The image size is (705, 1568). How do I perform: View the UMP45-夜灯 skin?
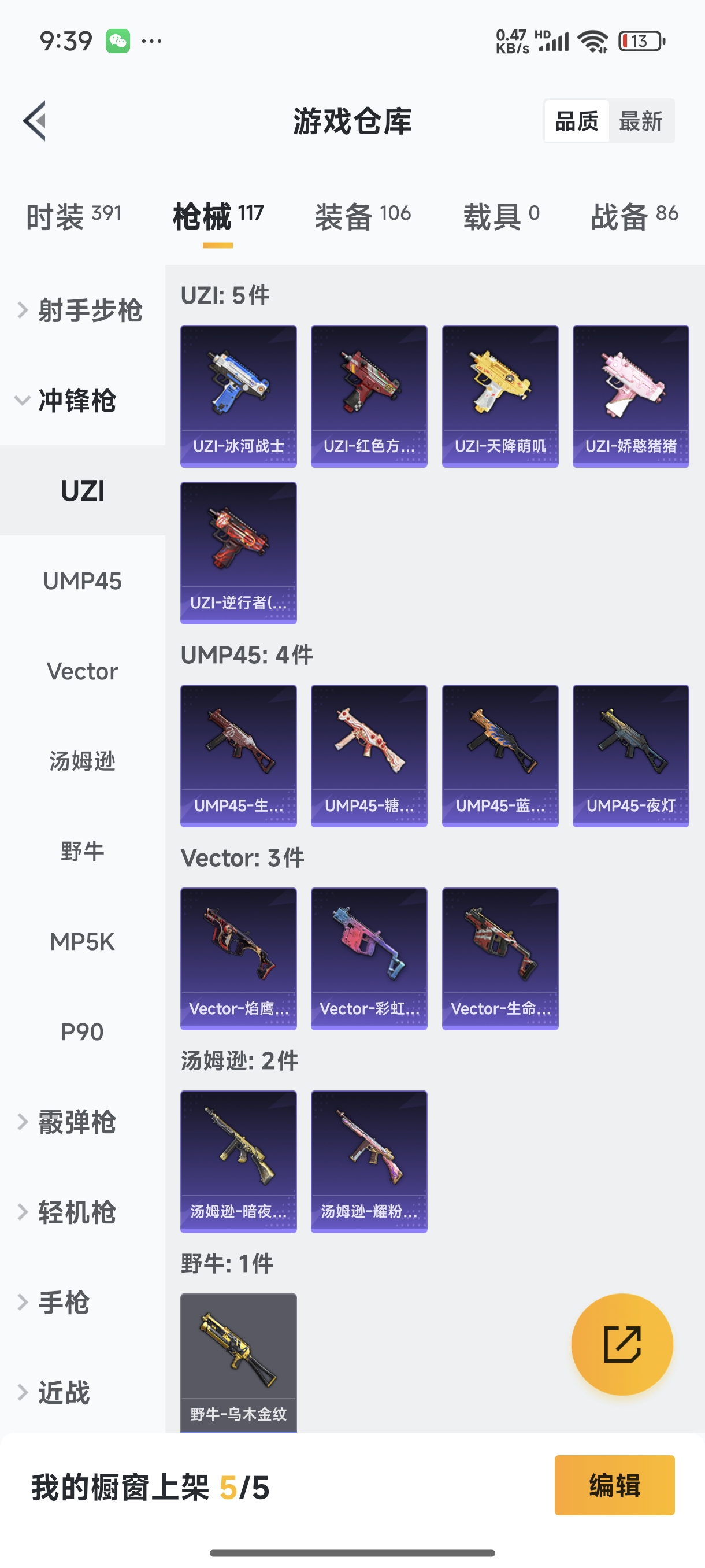point(630,756)
